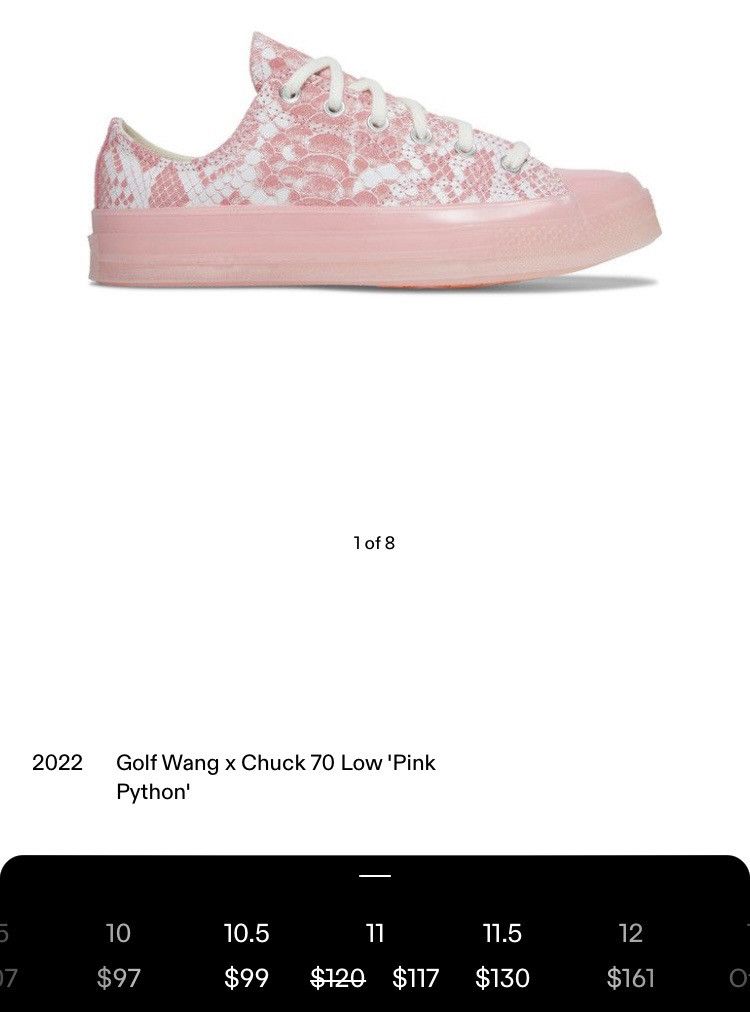Tap the '1 of 8' image counter
Screen dimensions: 750x1012
click(374, 543)
